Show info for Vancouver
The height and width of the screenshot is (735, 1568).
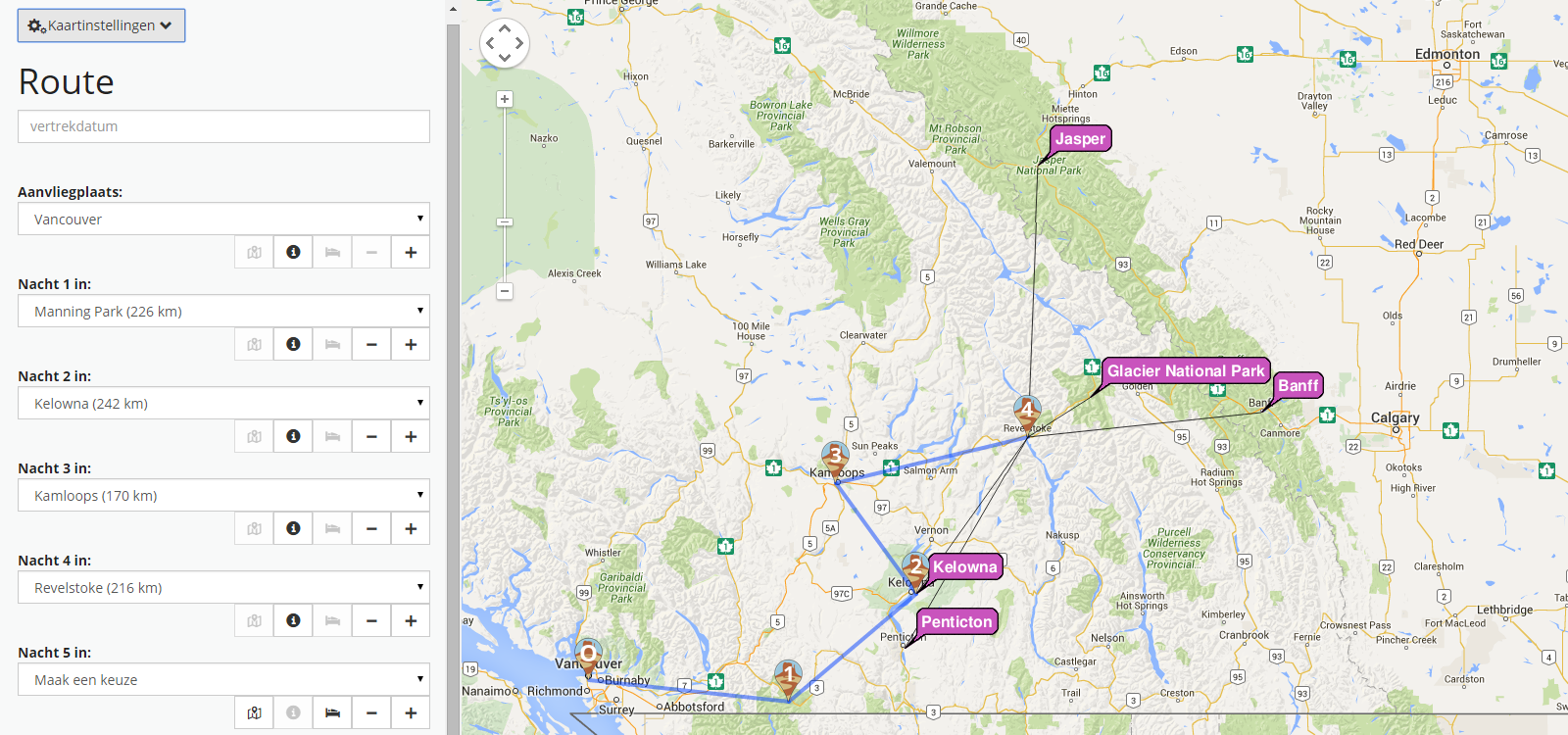[x=293, y=252]
